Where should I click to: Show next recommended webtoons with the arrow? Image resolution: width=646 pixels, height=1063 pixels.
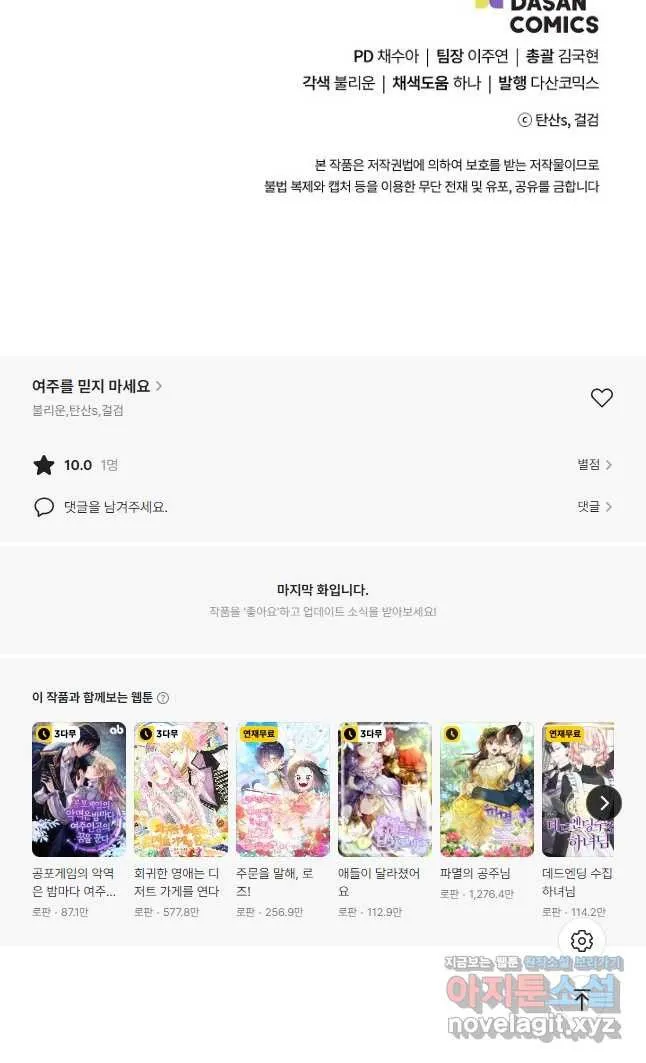(603, 804)
